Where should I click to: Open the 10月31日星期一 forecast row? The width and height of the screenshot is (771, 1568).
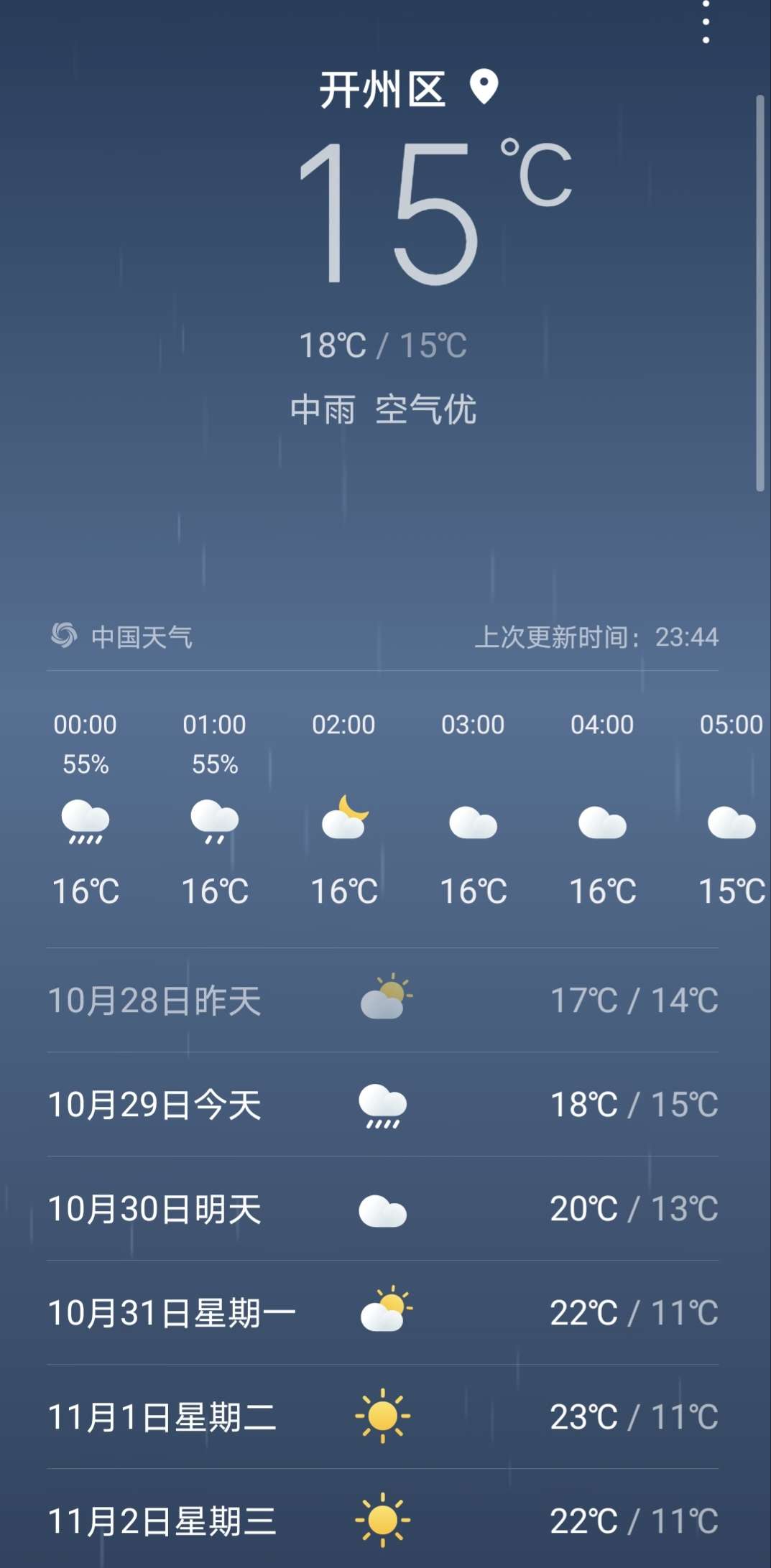[x=382, y=1313]
